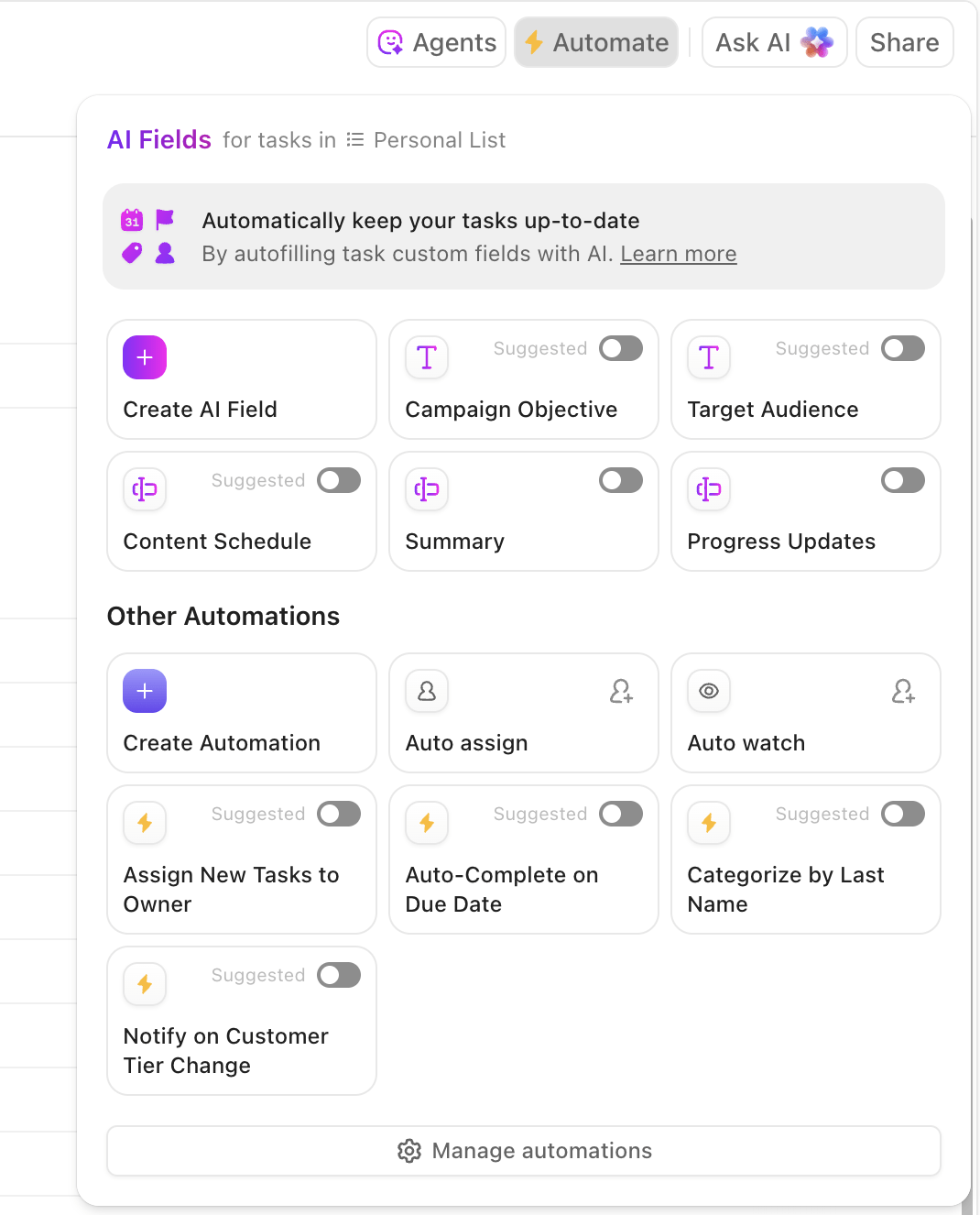Open the Agents panel
The height and width of the screenshot is (1215, 980).
point(436,41)
